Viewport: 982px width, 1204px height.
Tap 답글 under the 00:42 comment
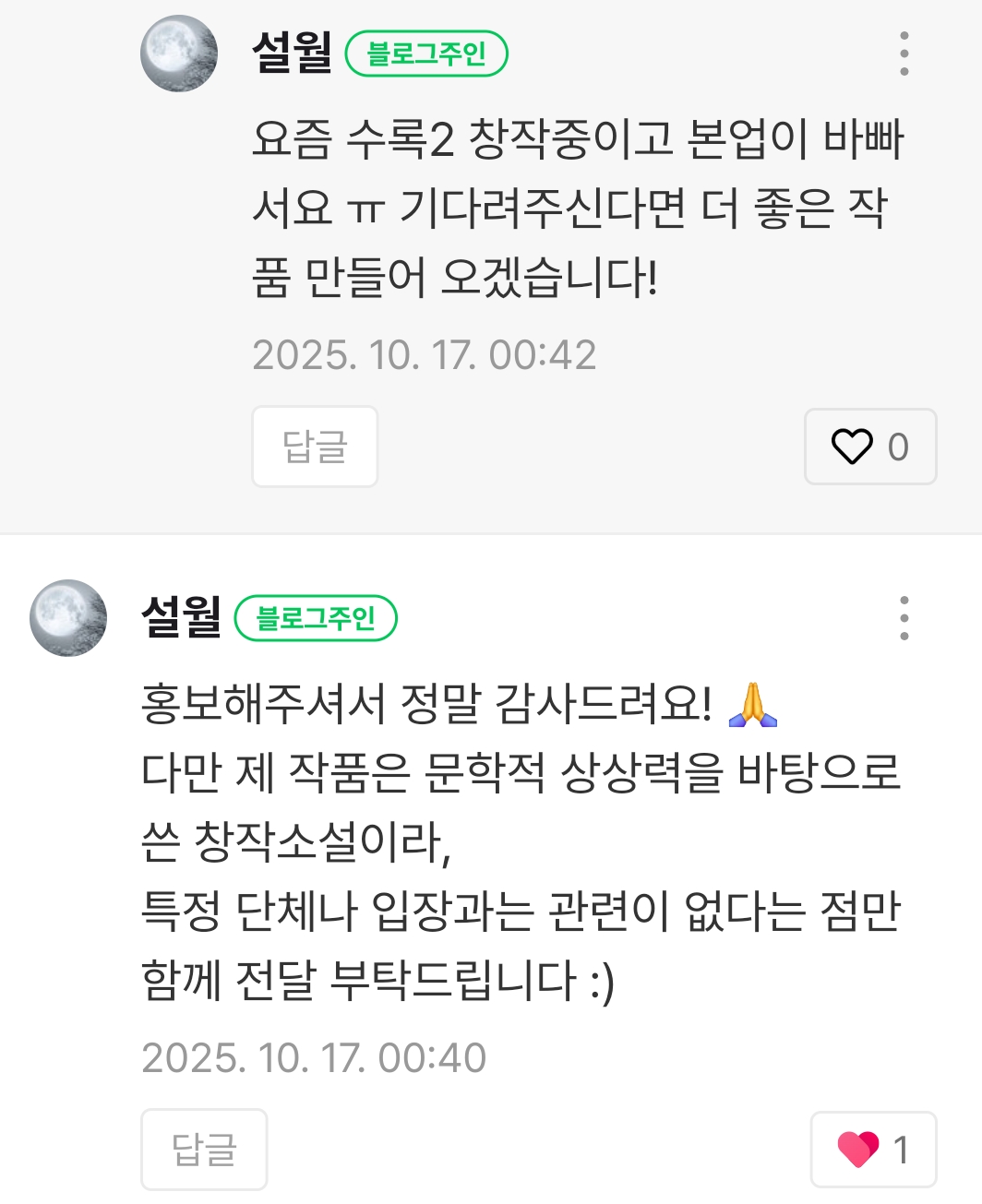click(x=315, y=447)
